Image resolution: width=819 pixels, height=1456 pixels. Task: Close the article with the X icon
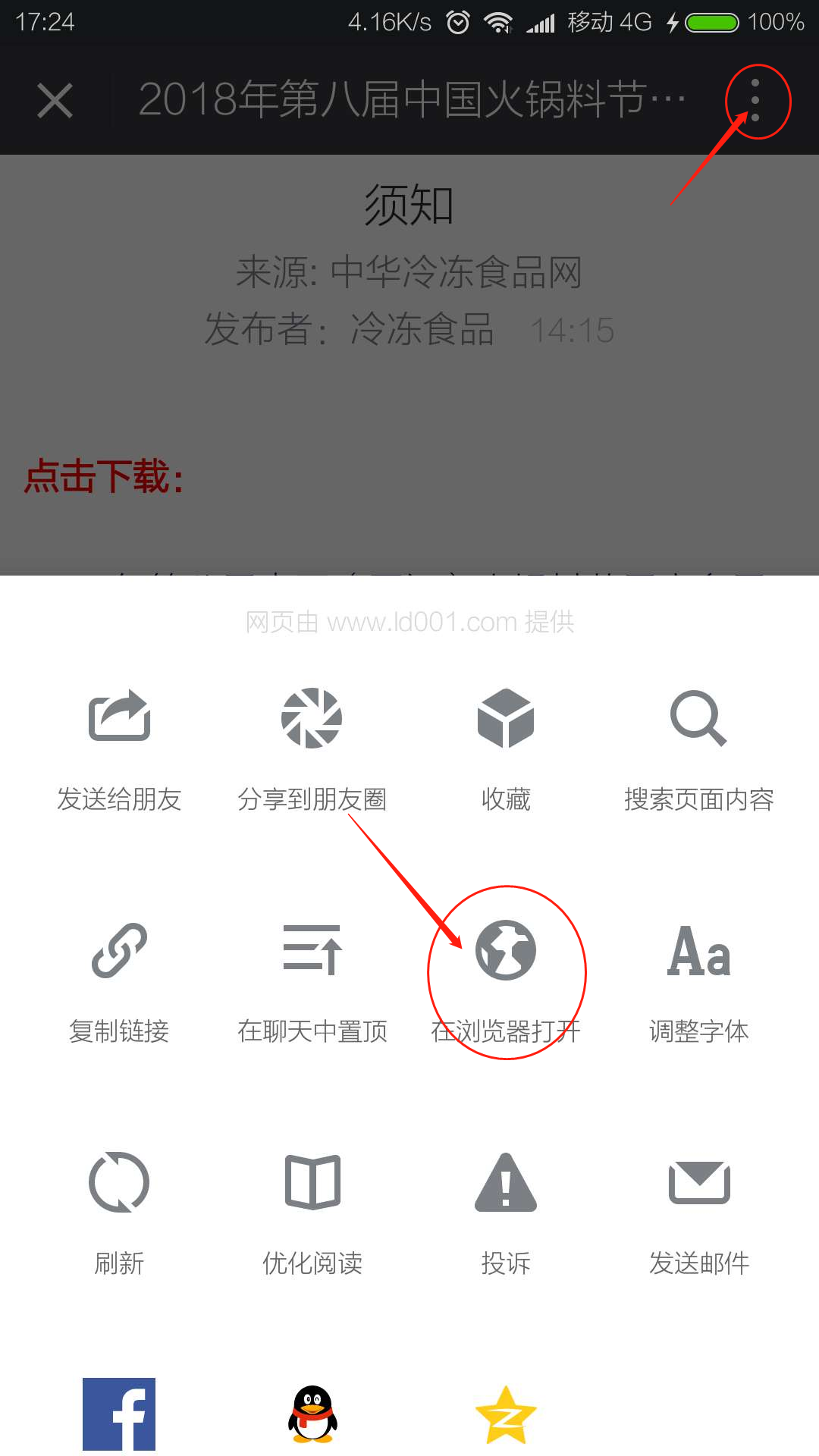click(55, 101)
